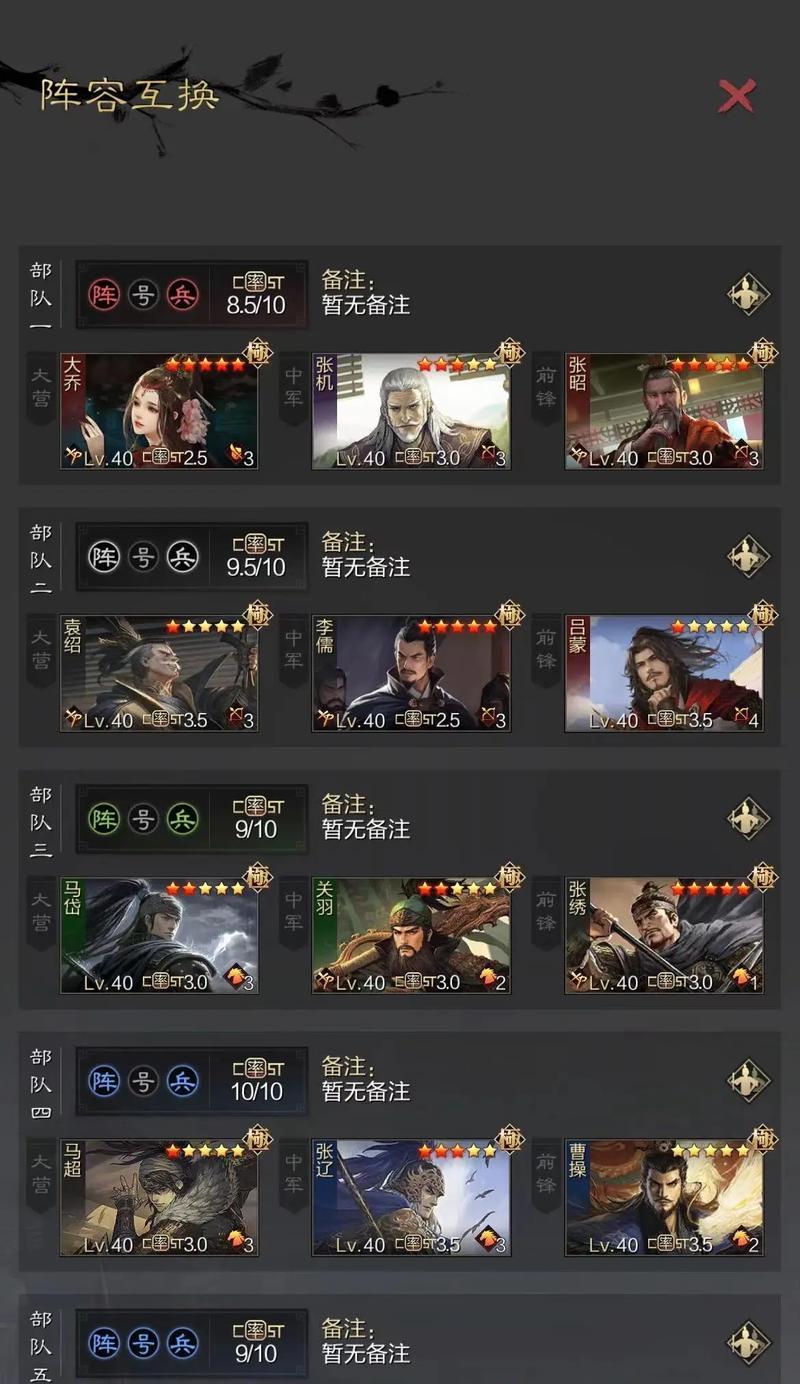800x1384 pixels.
Task: Select the 张昭 general card
Action: tap(664, 410)
